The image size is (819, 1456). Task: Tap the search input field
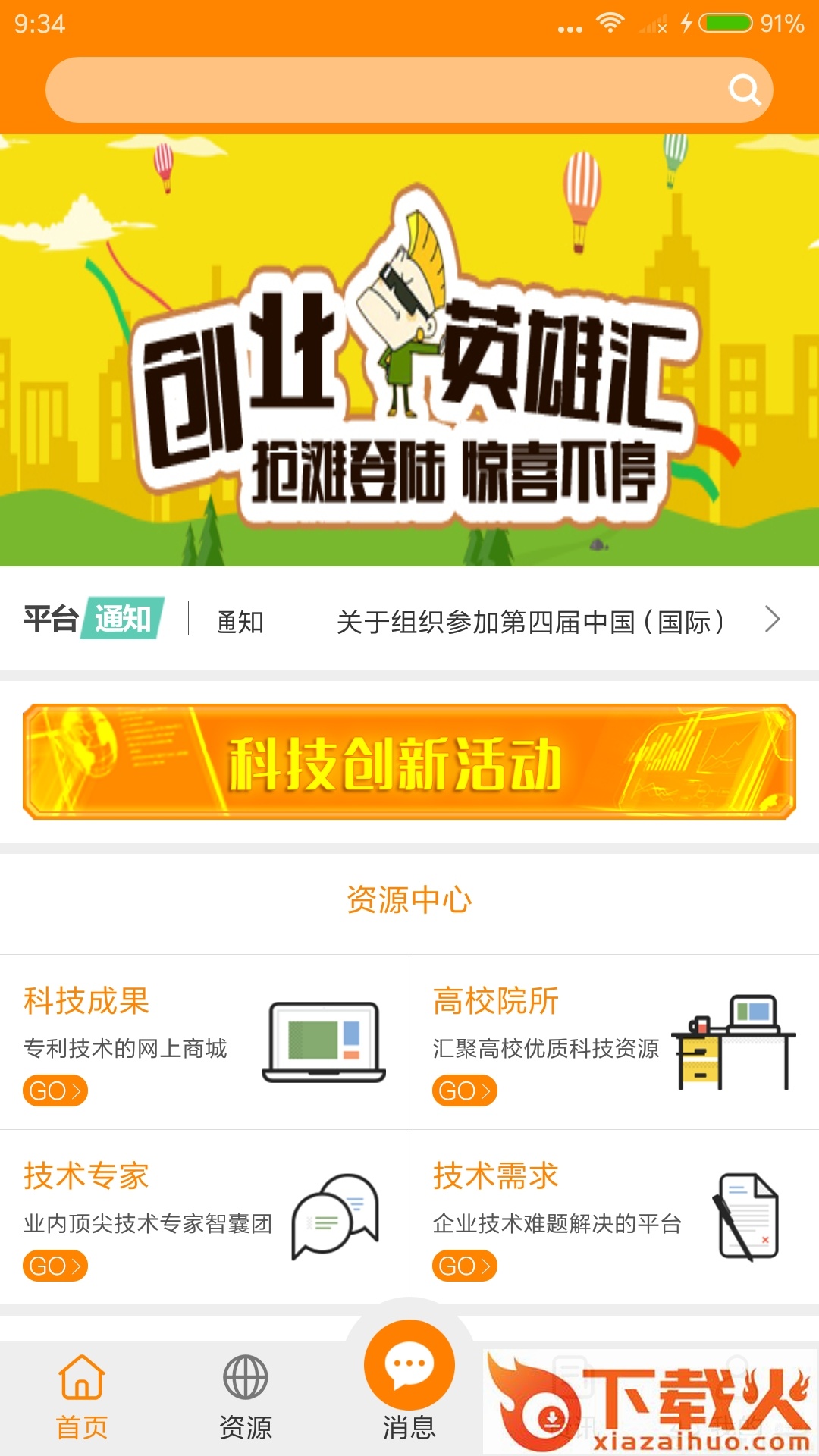[x=379, y=89]
